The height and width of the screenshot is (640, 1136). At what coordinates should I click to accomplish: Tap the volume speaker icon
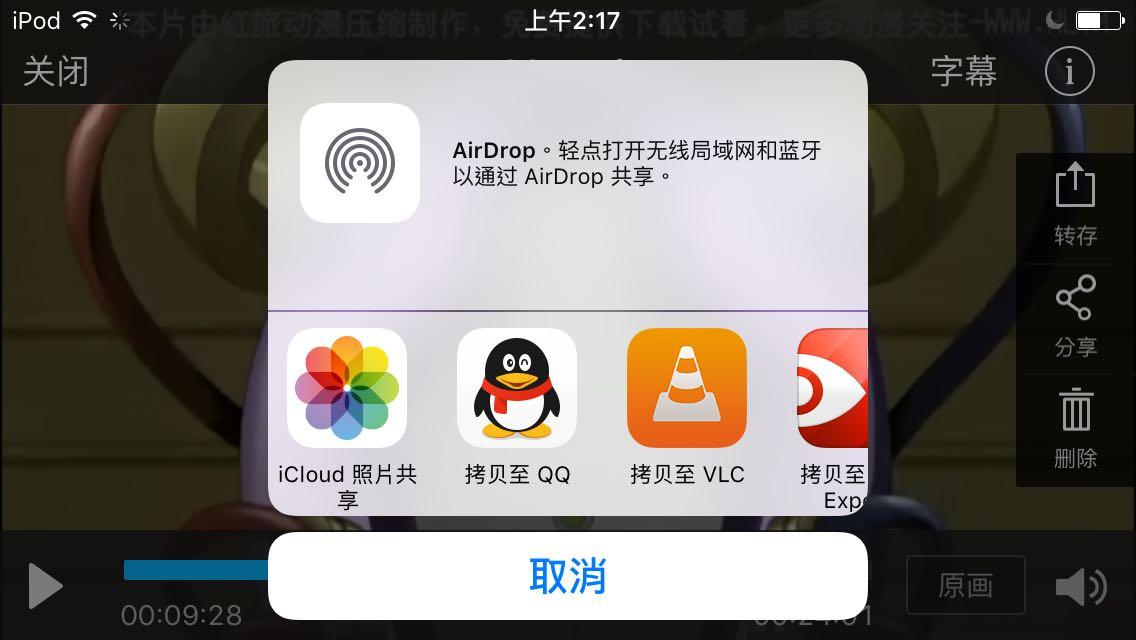point(1080,586)
